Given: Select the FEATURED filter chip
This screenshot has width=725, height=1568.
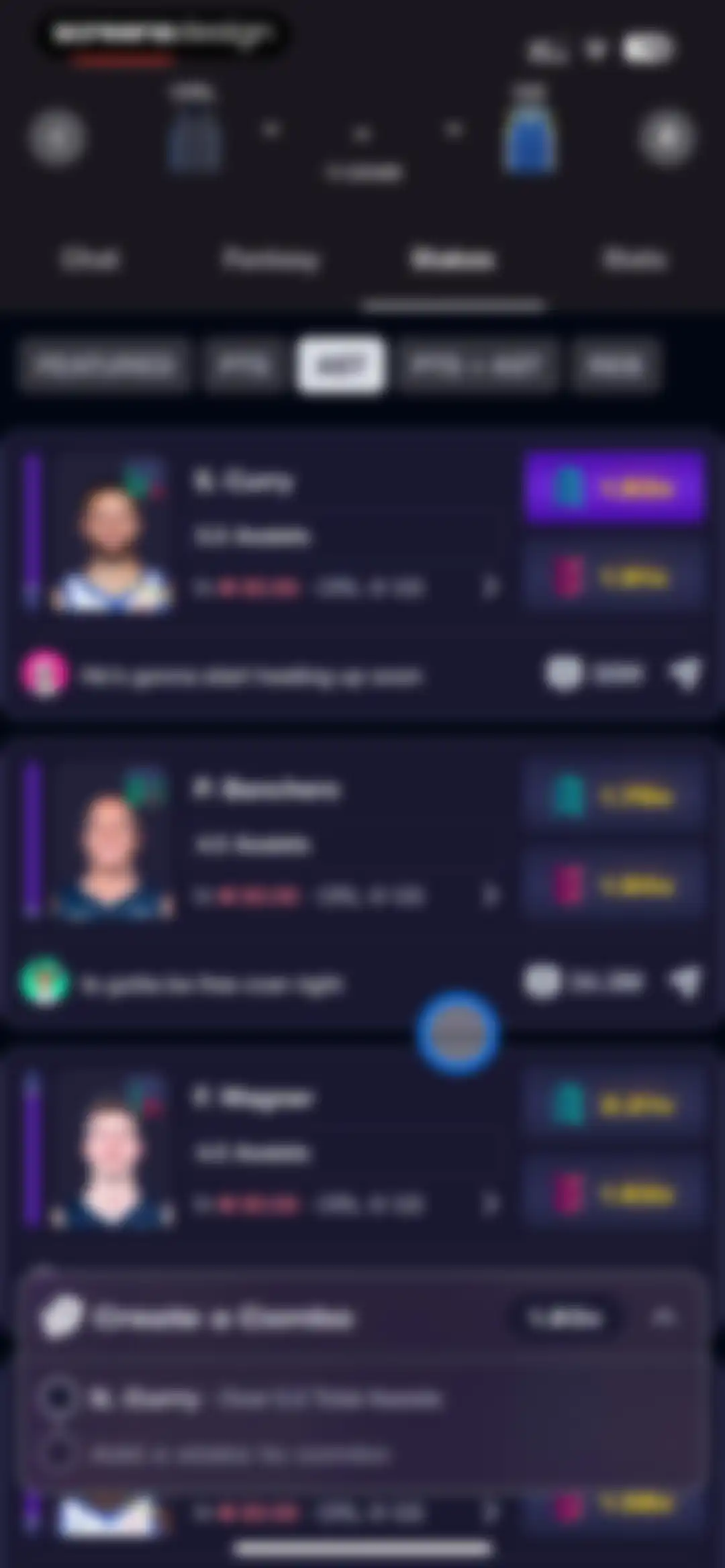Looking at the screenshot, I should point(103,365).
